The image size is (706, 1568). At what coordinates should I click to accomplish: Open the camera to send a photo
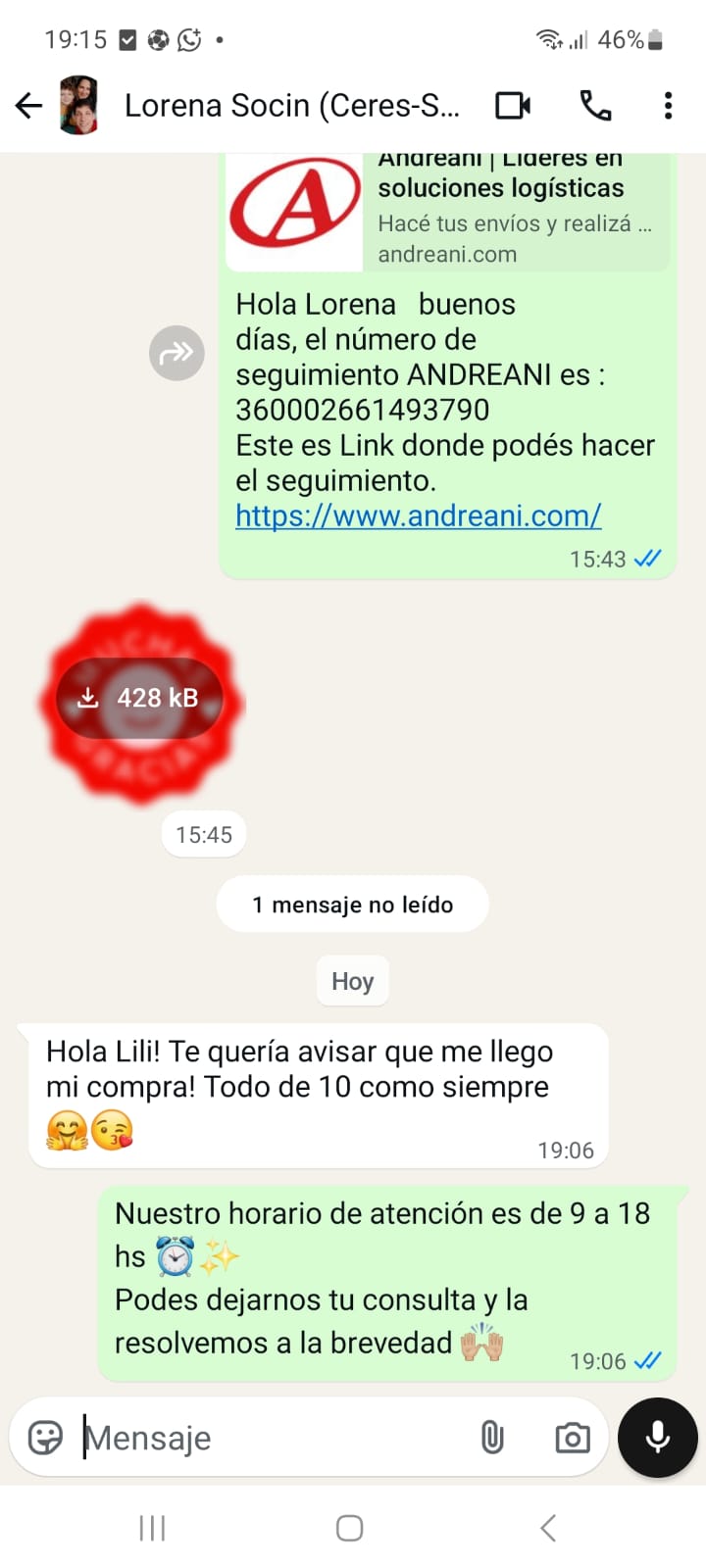[573, 1438]
